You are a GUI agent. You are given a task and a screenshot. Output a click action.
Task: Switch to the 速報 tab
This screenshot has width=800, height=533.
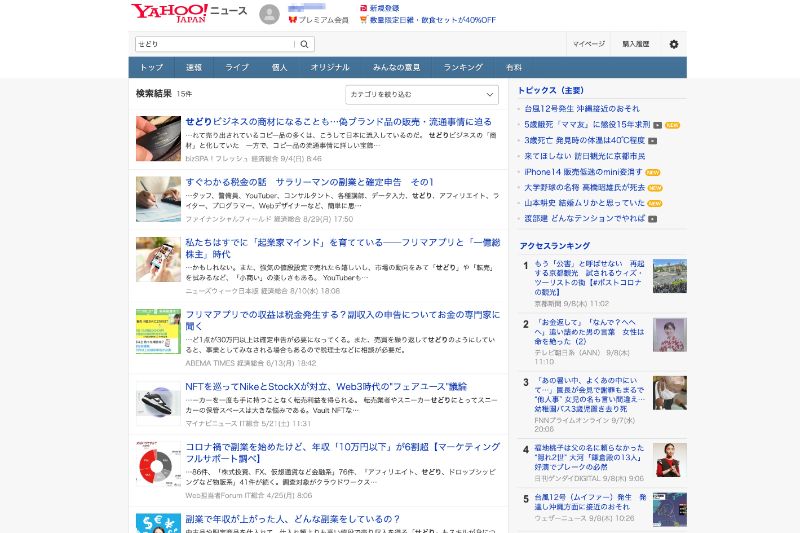(x=194, y=67)
